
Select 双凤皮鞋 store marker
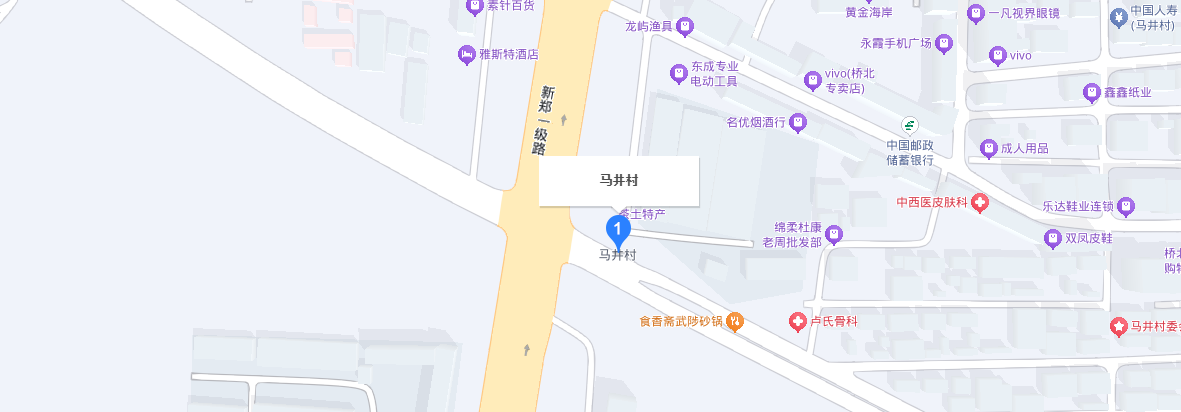(x=1052, y=239)
